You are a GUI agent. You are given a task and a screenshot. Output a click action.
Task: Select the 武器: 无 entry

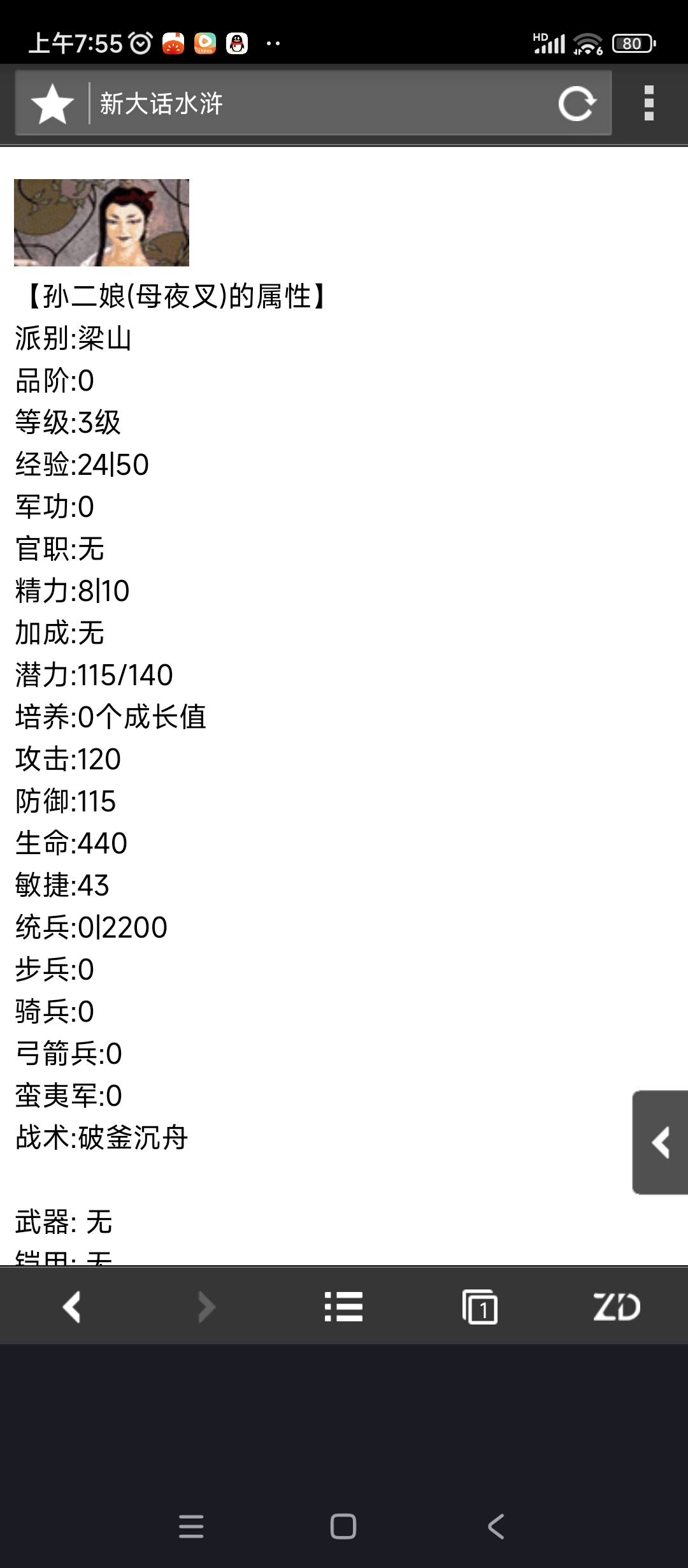tap(64, 1222)
